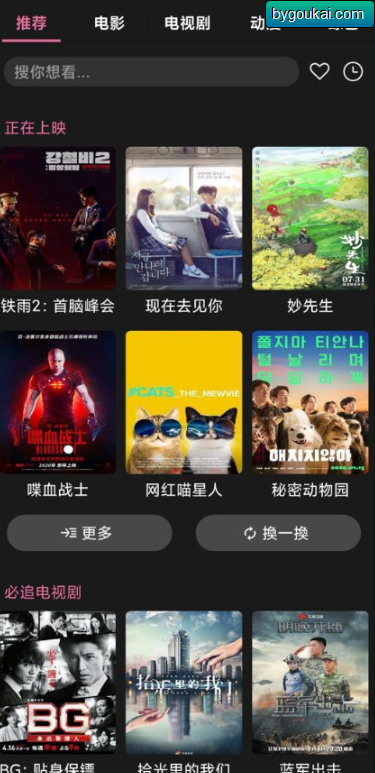
Task: Open the favorites heart icon
Action: point(319,72)
